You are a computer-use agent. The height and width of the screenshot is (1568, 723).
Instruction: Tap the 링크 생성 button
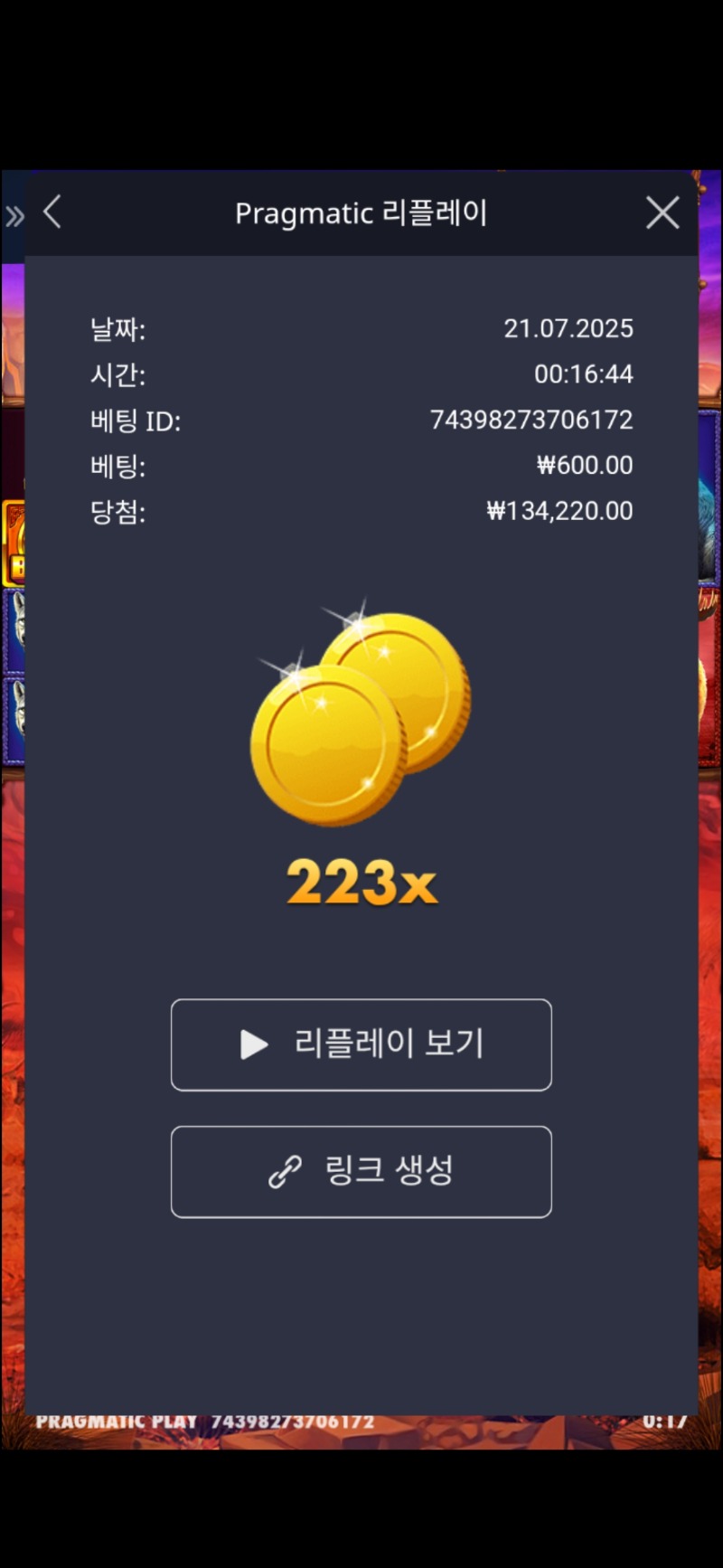361,1171
